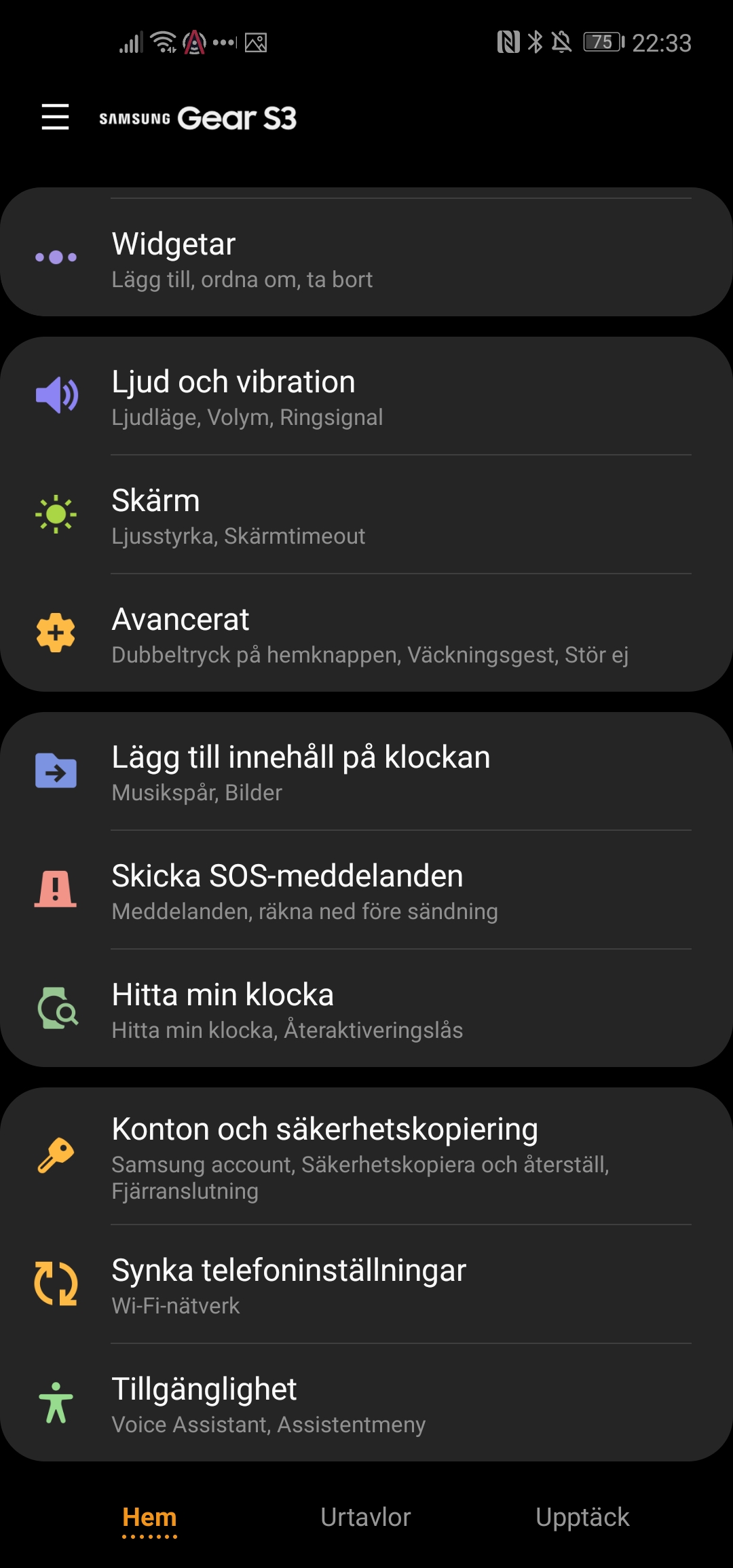Go to Skärm settings
This screenshot has width=733, height=1568.
point(366,516)
